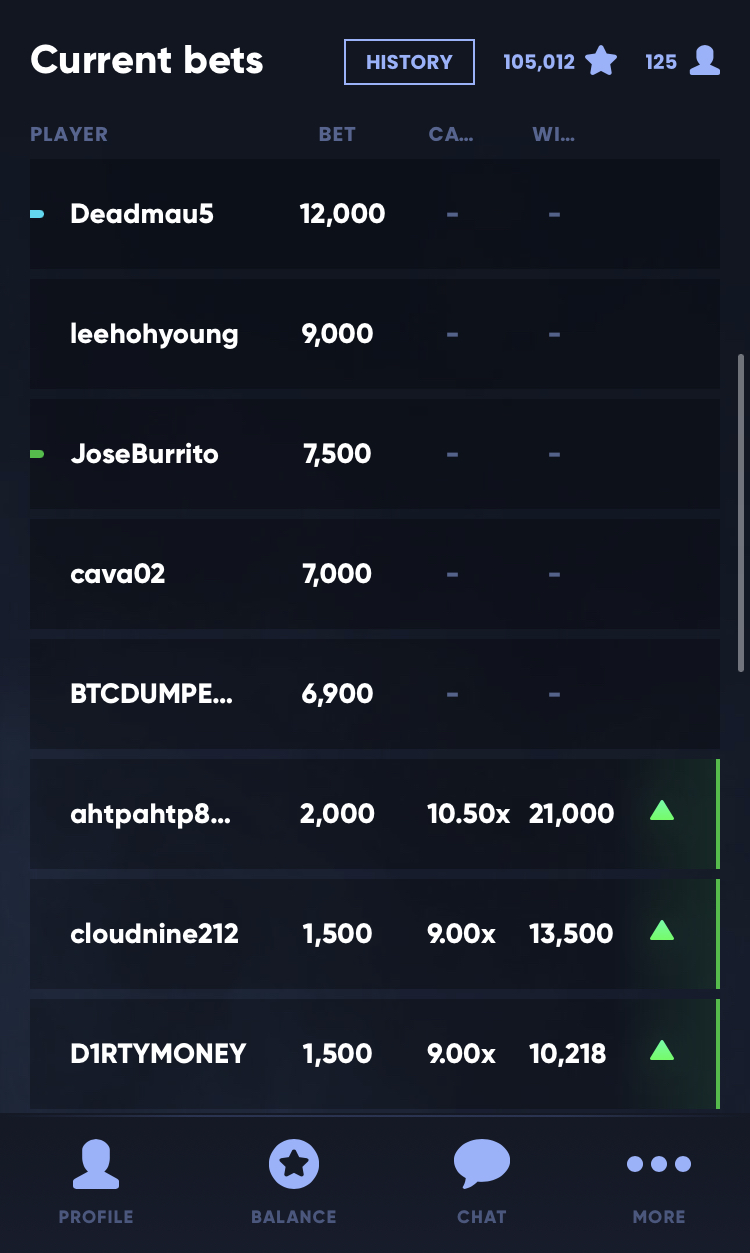The height and width of the screenshot is (1253, 750).
Task: Show the More options tab
Action: tap(659, 1183)
